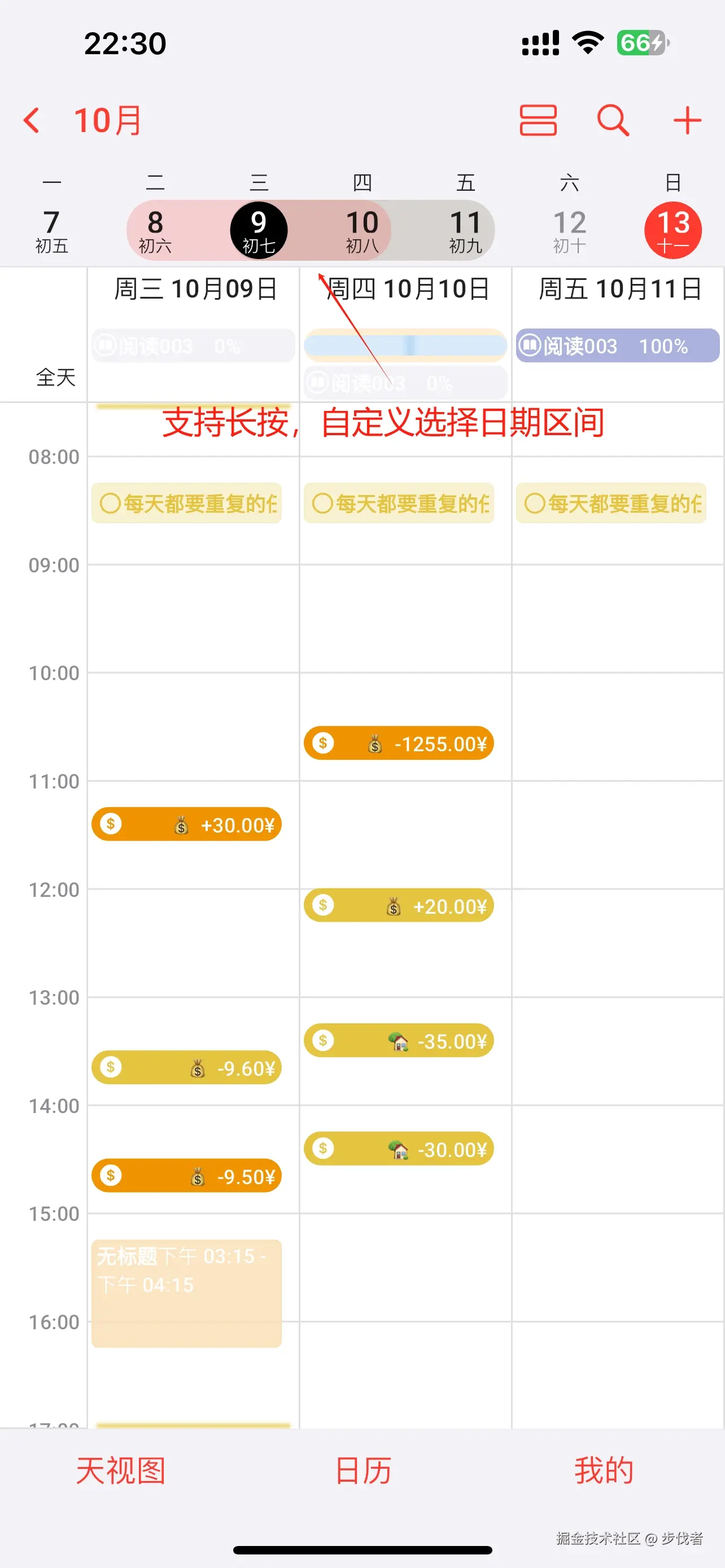Select date 13 in the week strip

coord(672,230)
